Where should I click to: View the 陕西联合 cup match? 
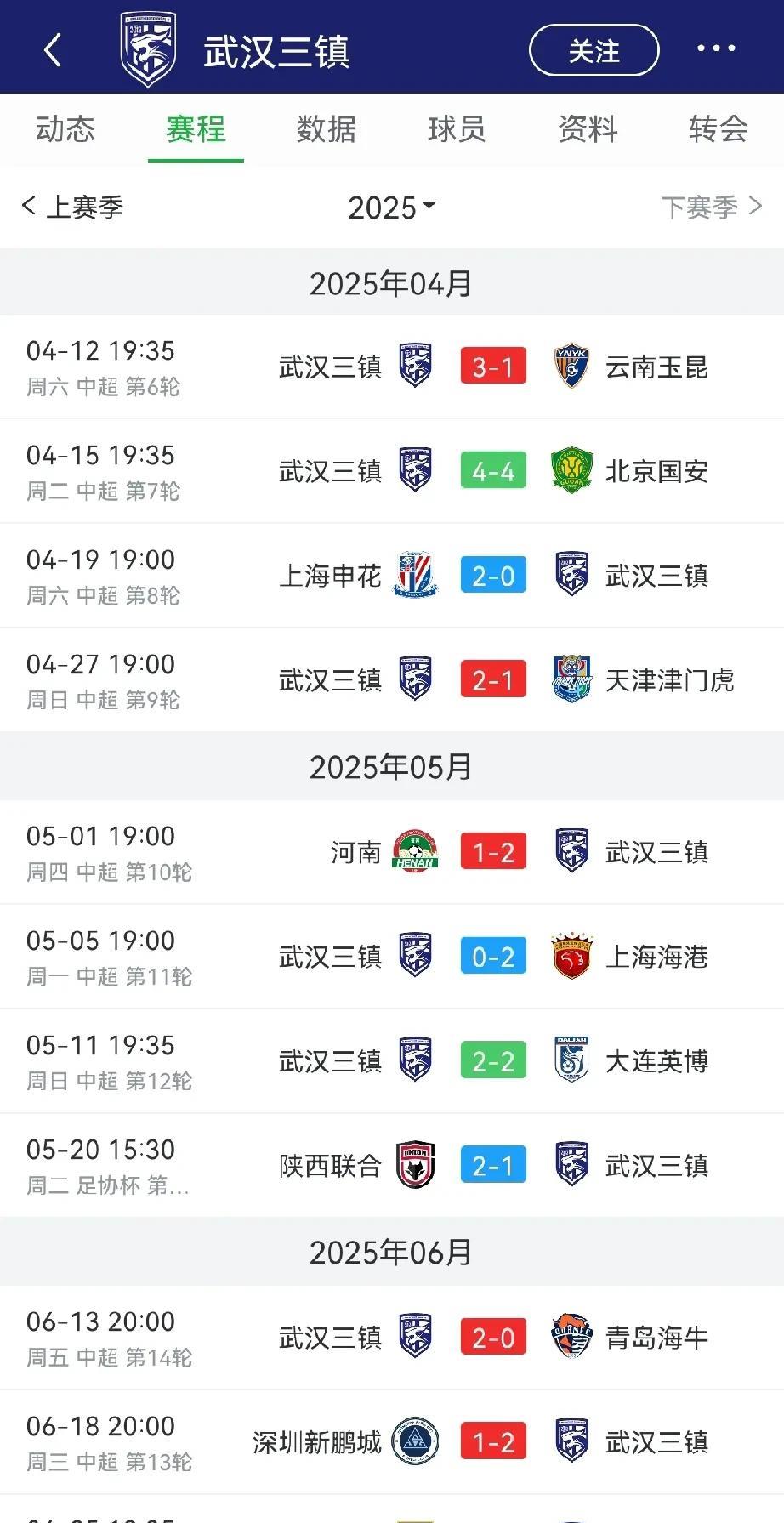392,1166
